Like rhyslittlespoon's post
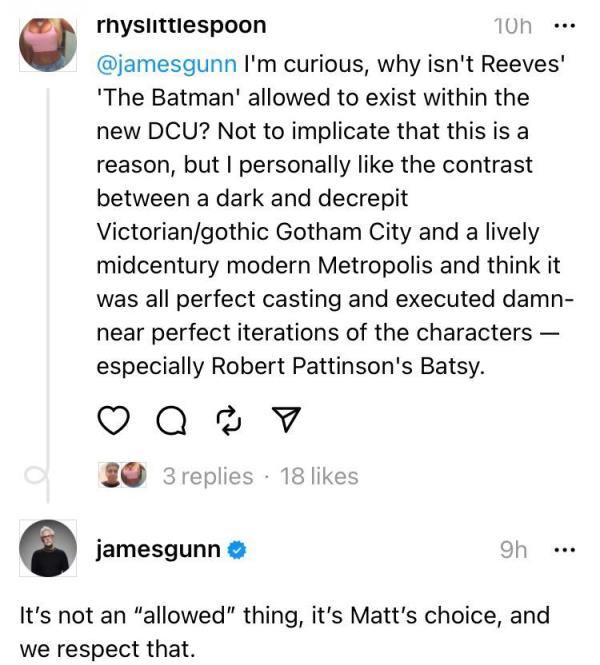 (115, 422)
